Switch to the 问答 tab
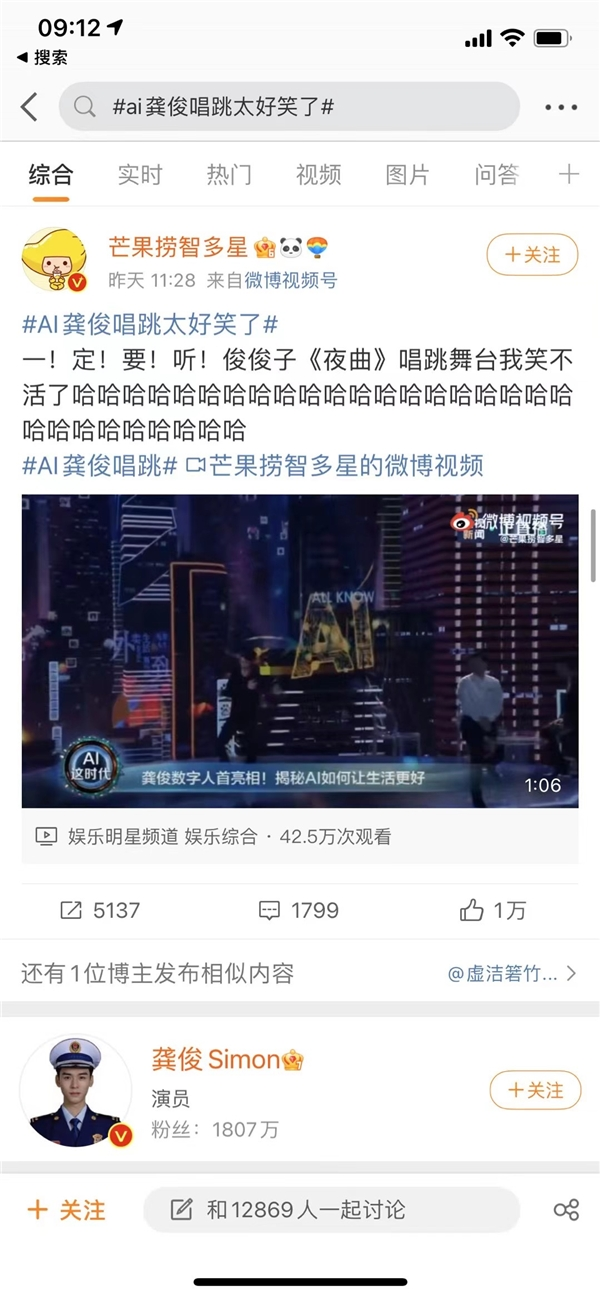Screen dimensions: 600x1298 pyautogui.click(x=496, y=175)
